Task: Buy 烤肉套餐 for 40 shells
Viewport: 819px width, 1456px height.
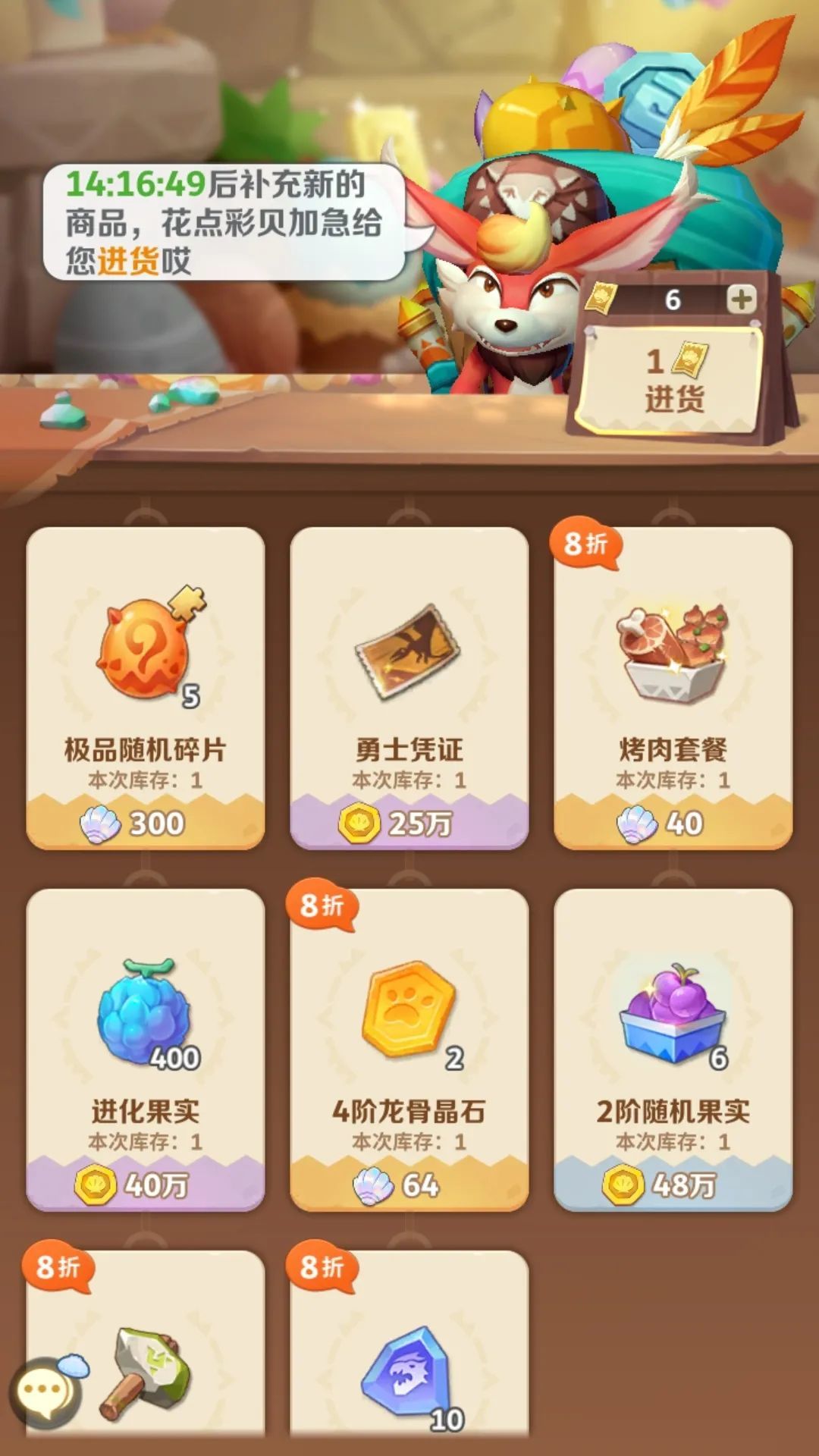Action: [x=671, y=824]
